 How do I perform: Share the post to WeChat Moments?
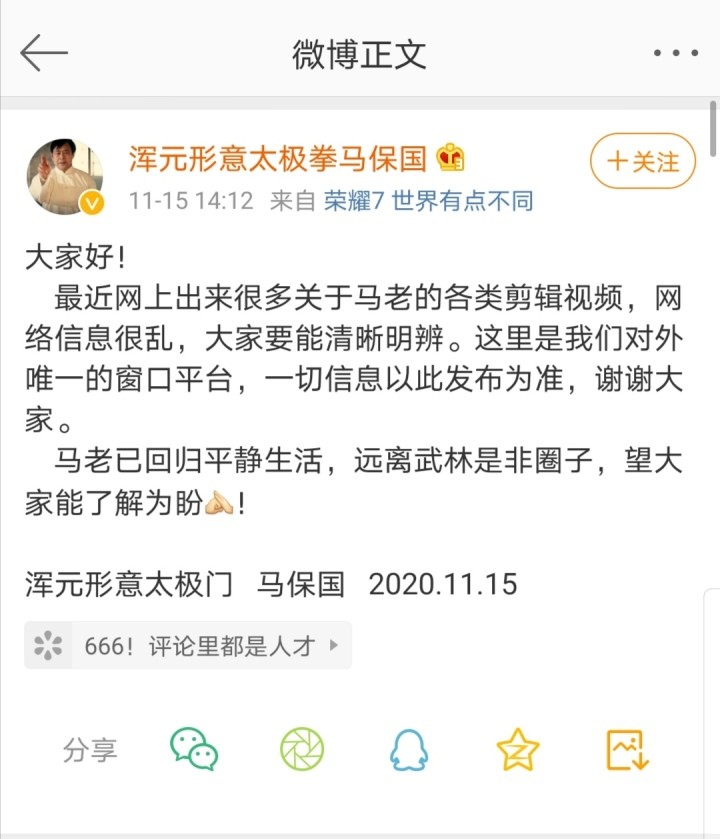tap(302, 749)
